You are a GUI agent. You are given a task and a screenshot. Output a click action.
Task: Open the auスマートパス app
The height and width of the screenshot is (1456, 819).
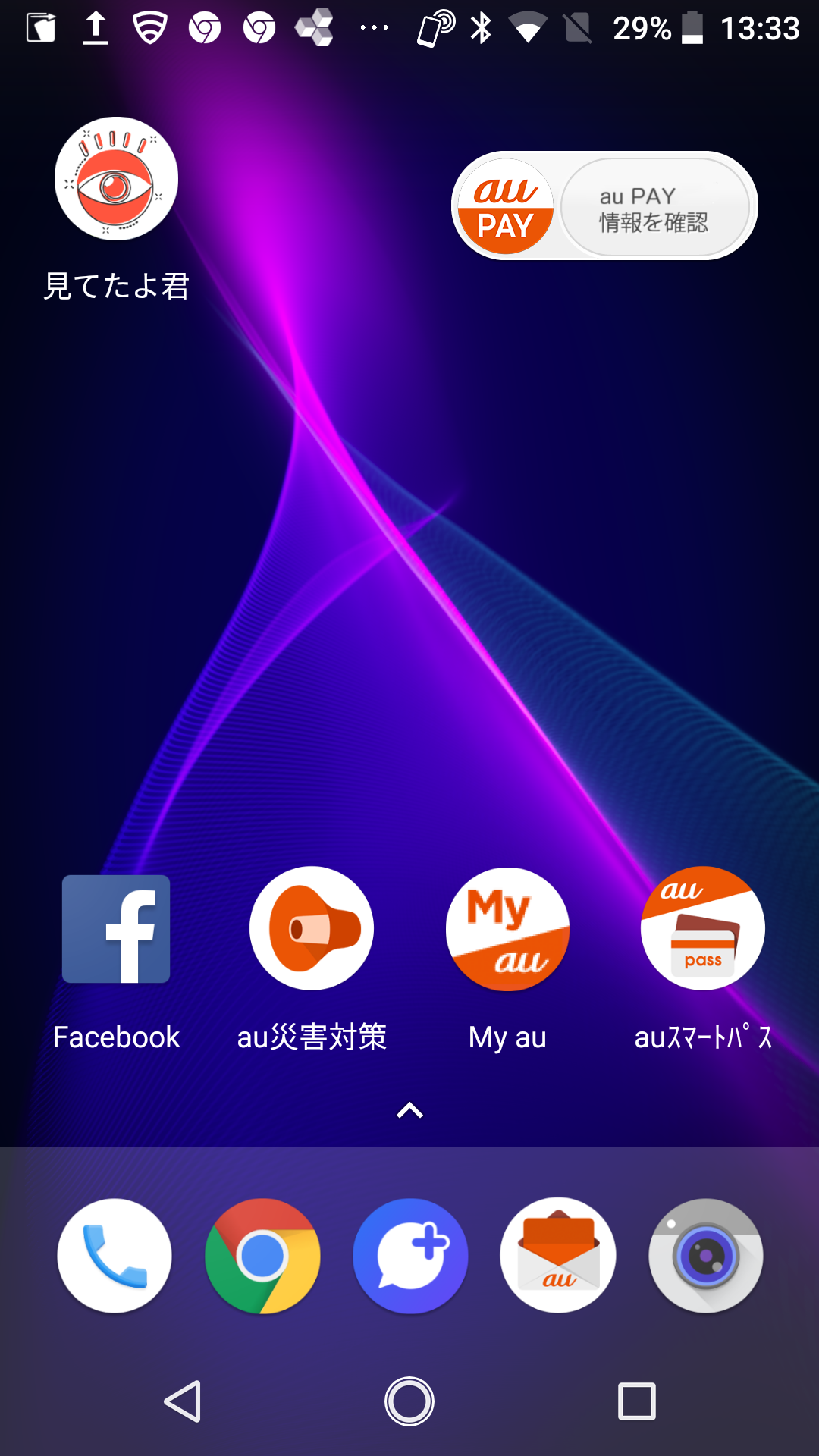(x=702, y=929)
